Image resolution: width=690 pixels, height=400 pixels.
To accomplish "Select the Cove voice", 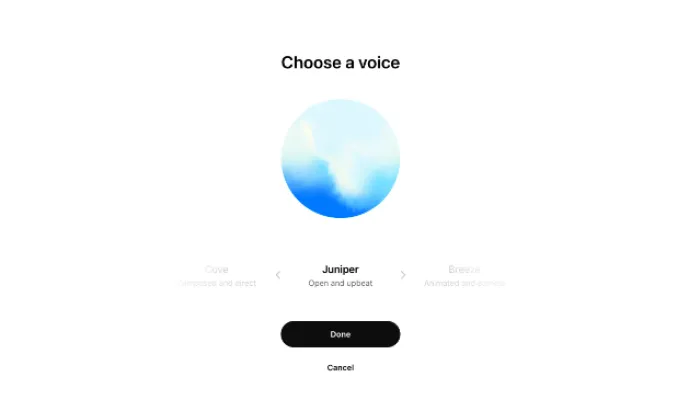I will (x=217, y=275).
